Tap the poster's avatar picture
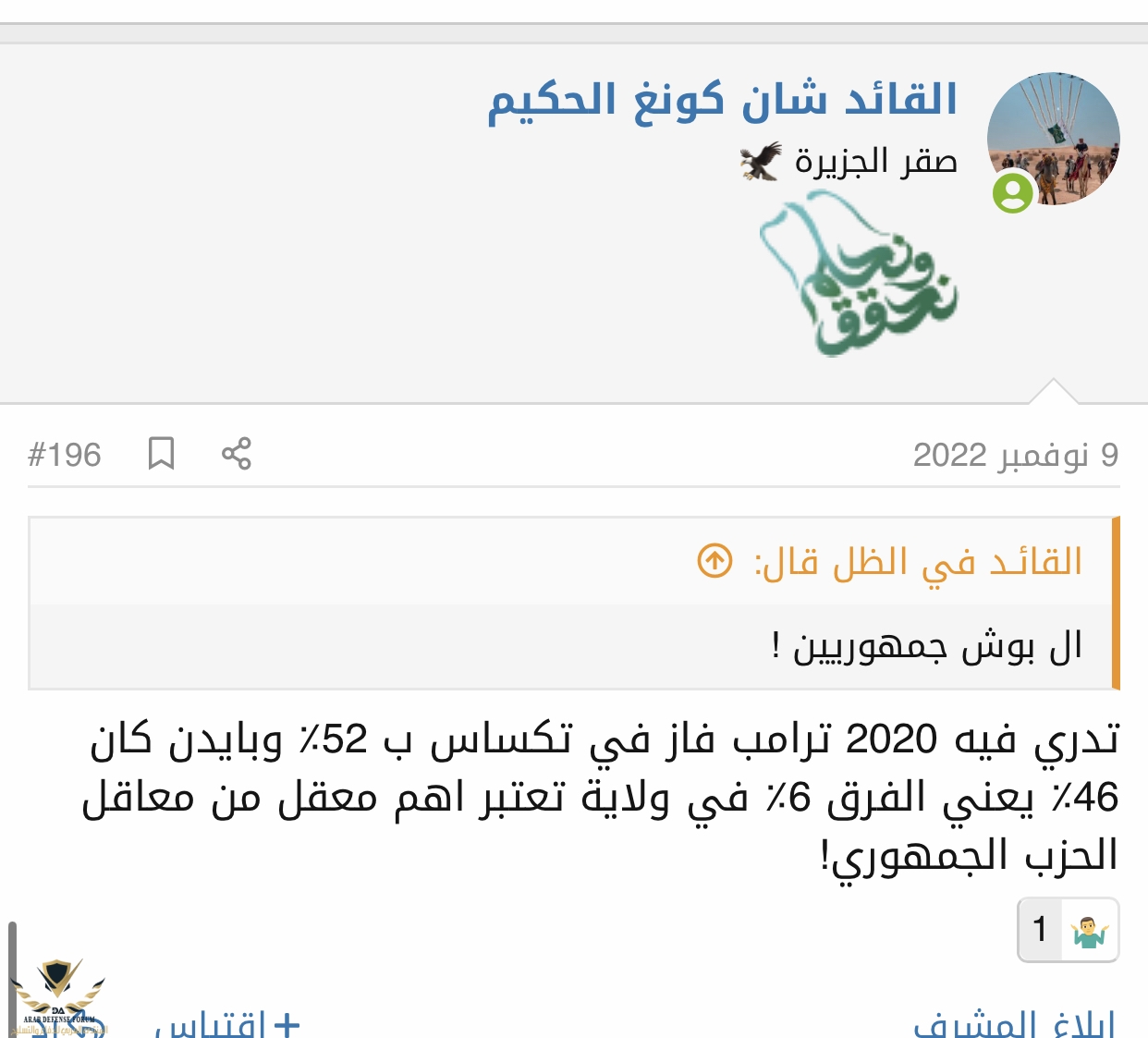The height and width of the screenshot is (1038, 1148). click(x=1053, y=140)
